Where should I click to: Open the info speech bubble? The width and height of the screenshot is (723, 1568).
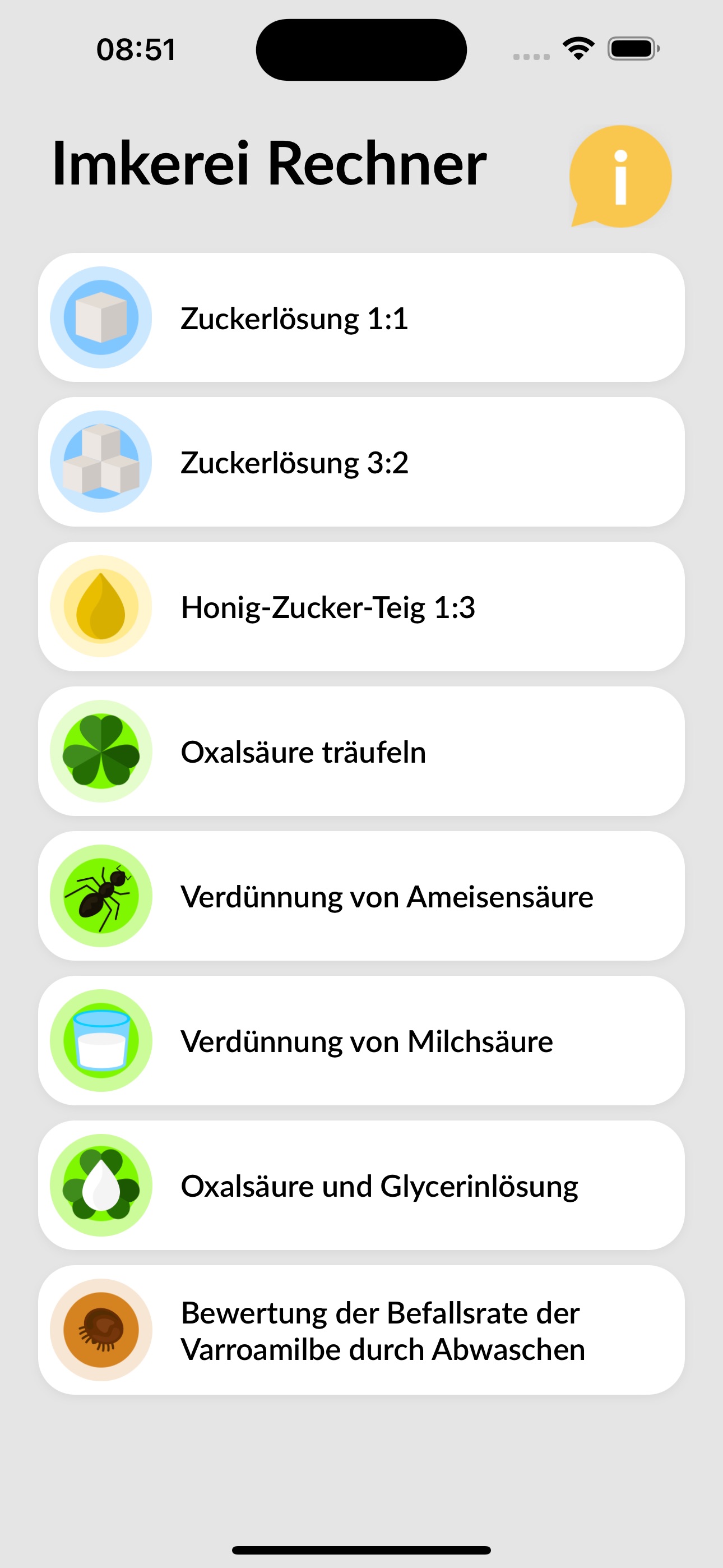pyautogui.click(x=619, y=177)
